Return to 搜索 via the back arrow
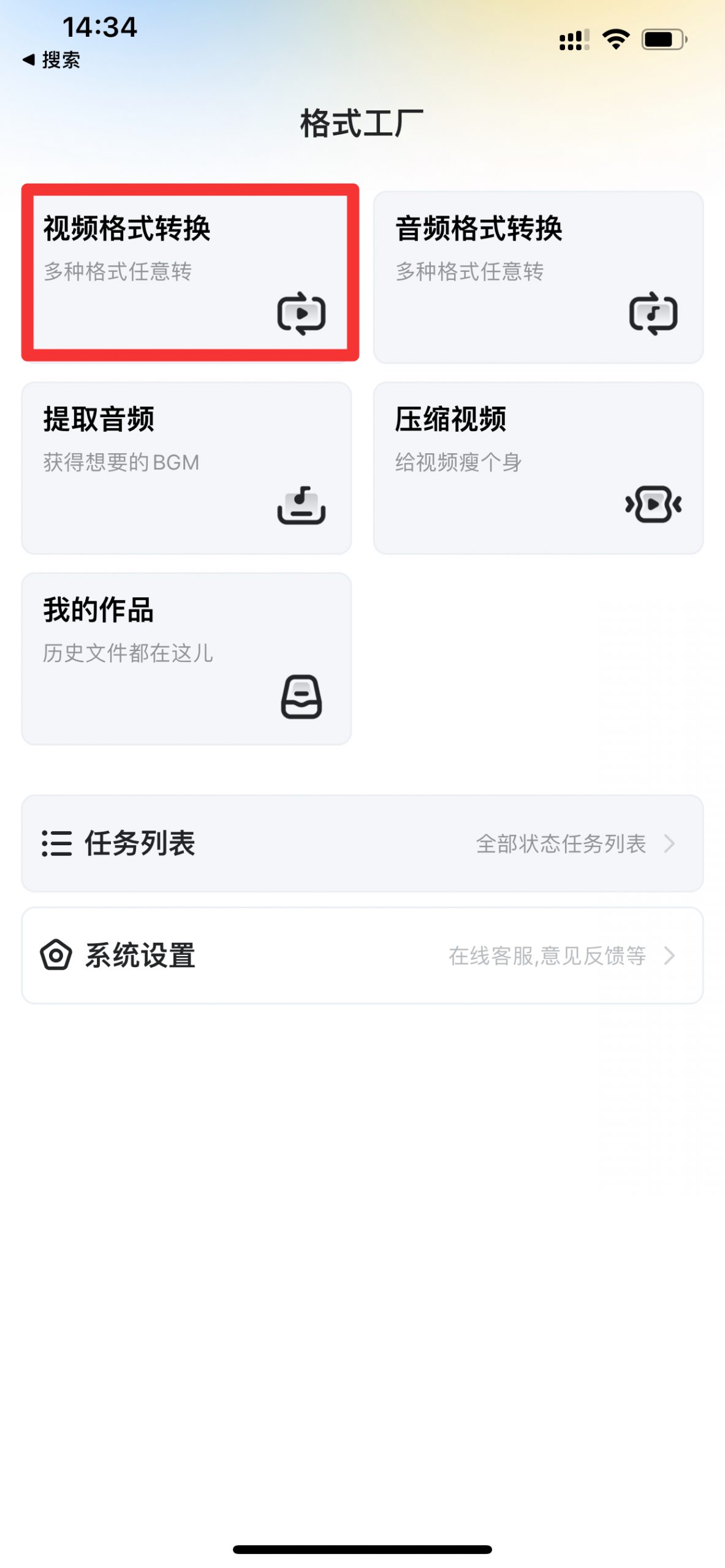Viewport: 725px width, 1568px height. click(x=51, y=60)
